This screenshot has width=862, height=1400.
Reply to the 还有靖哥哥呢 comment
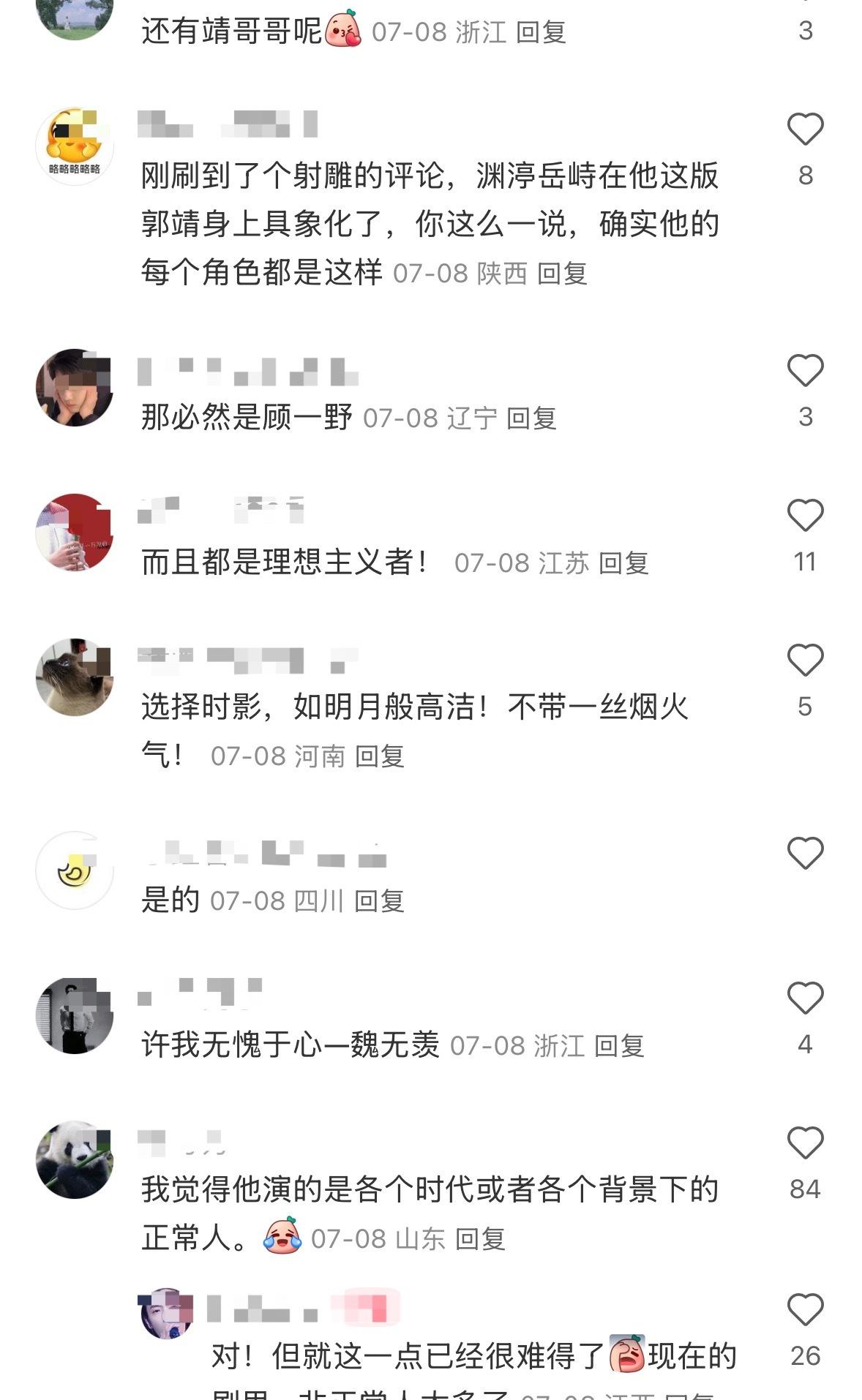click(541, 32)
